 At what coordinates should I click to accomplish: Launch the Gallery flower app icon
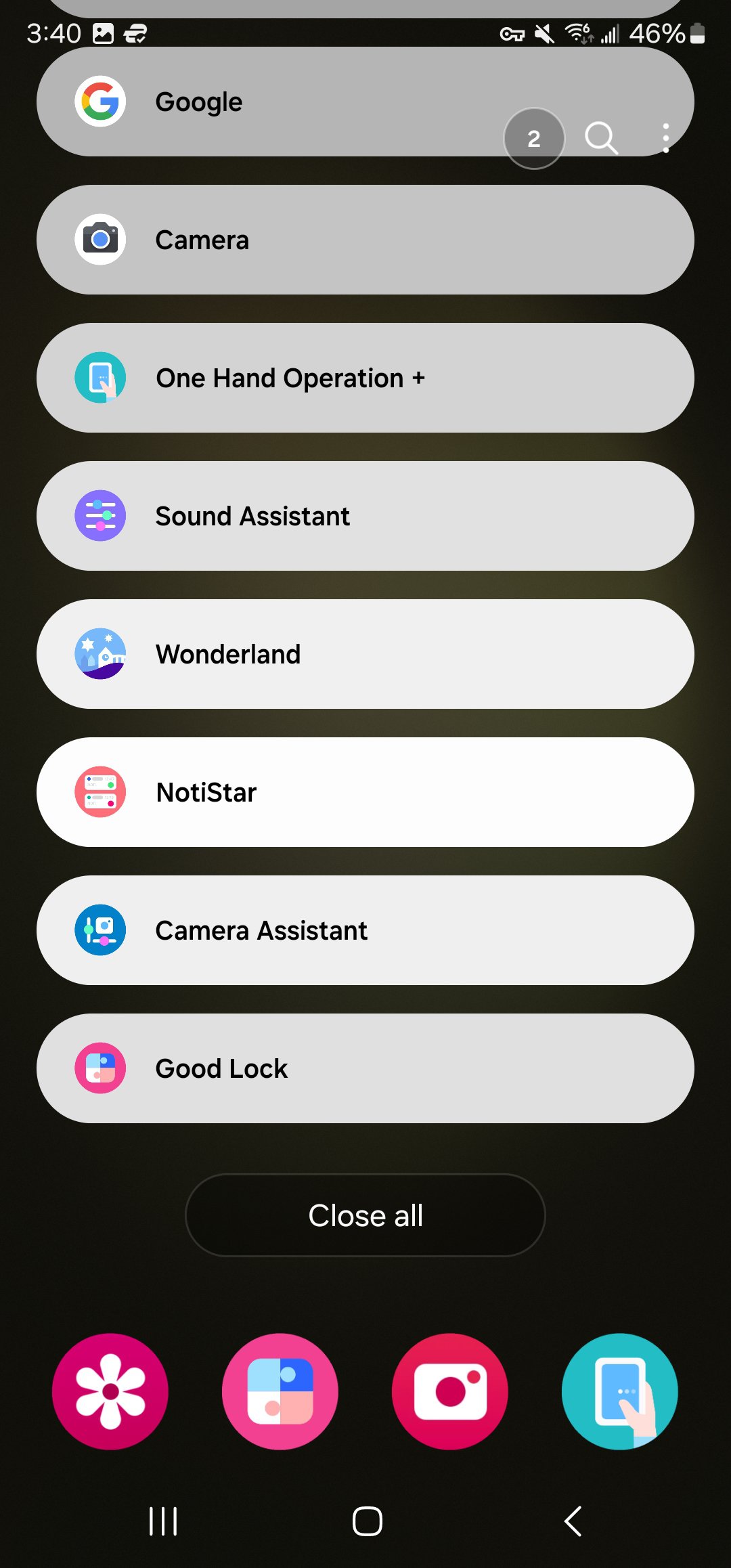point(110,1391)
